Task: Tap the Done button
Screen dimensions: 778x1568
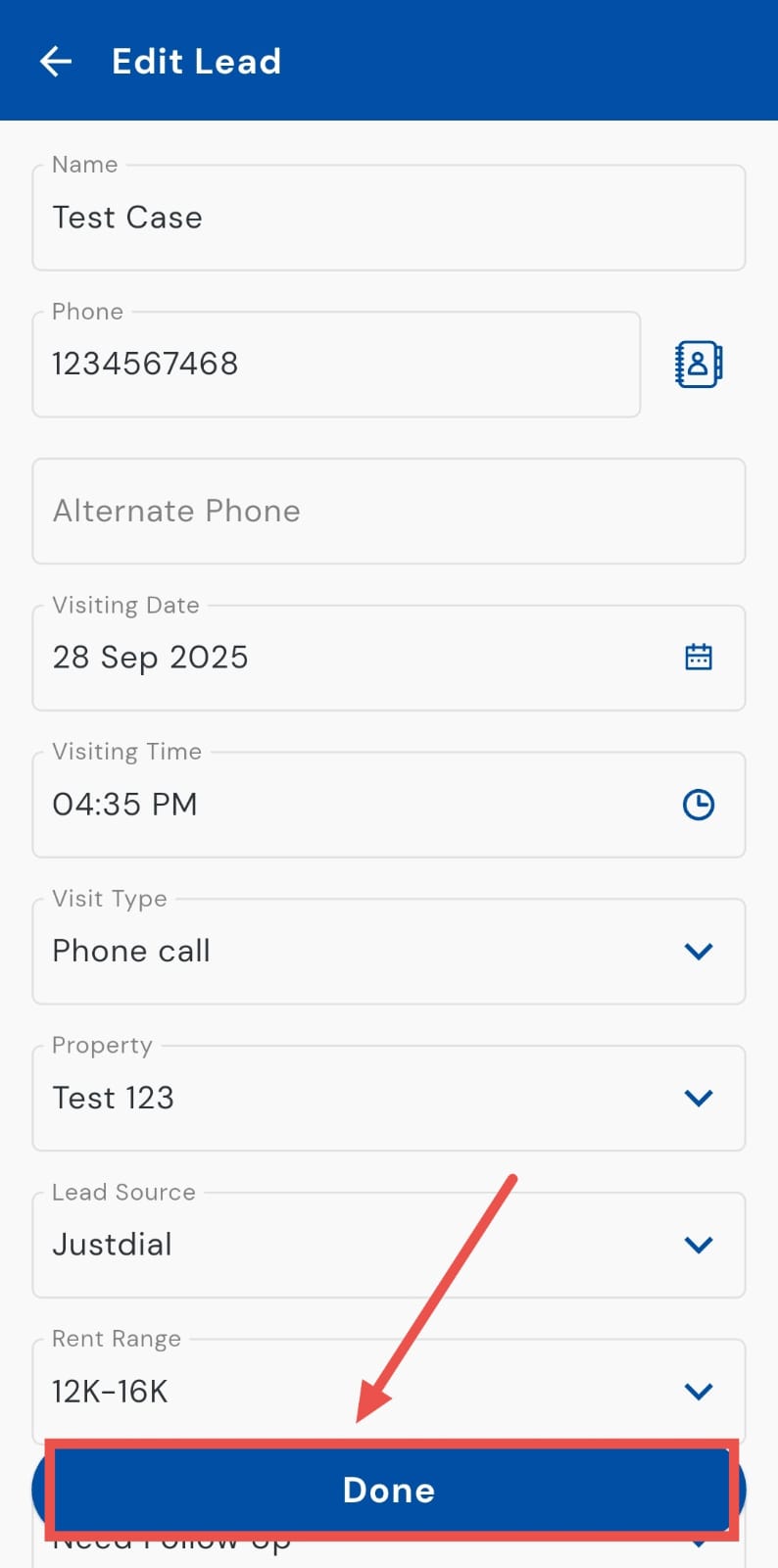Action: tap(389, 1491)
